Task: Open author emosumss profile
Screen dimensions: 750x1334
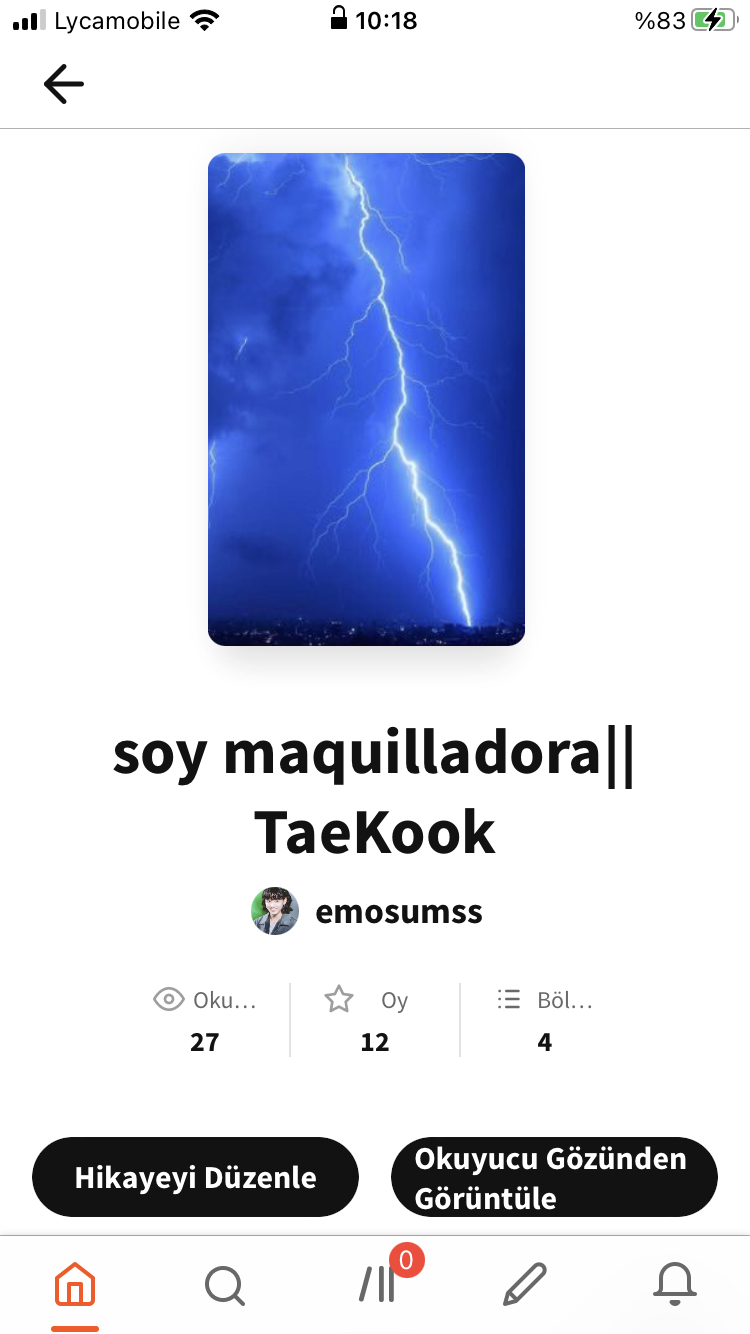Action: [367, 911]
